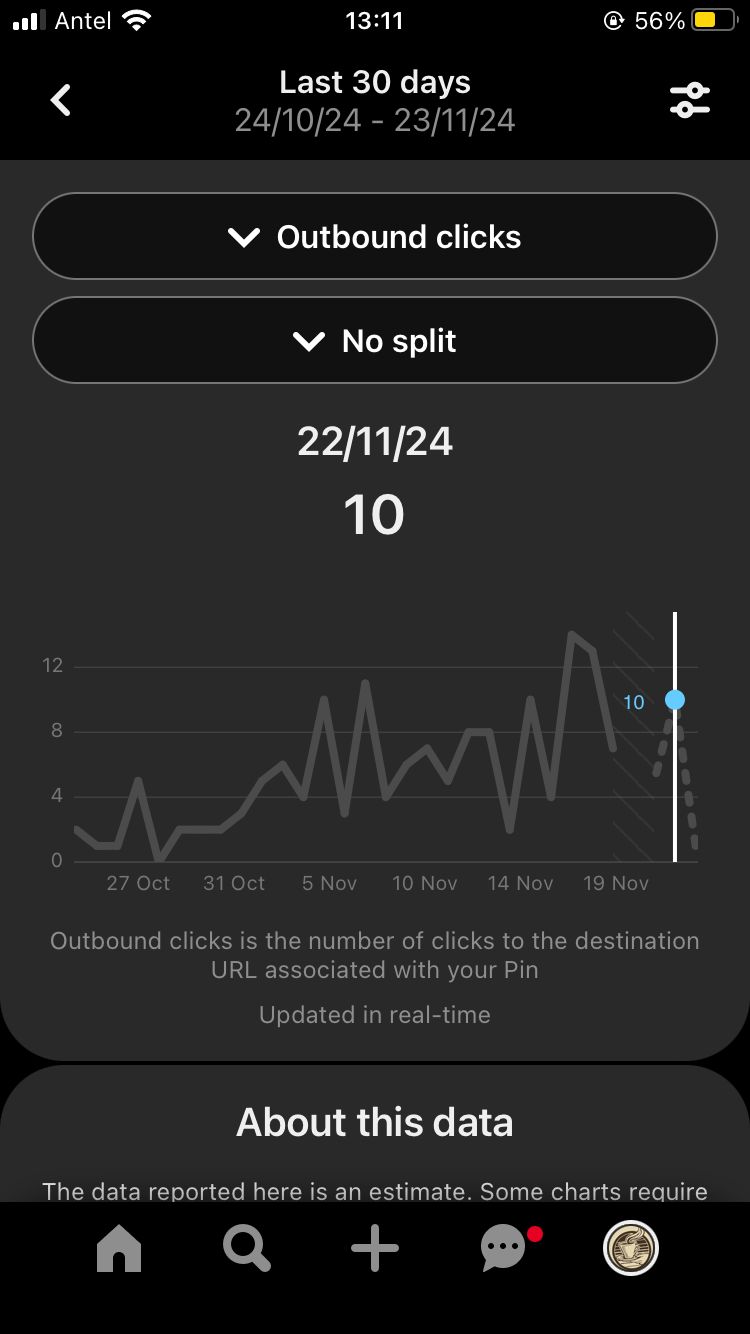
Task: Open the messages inbox tab
Action: pos(505,1249)
